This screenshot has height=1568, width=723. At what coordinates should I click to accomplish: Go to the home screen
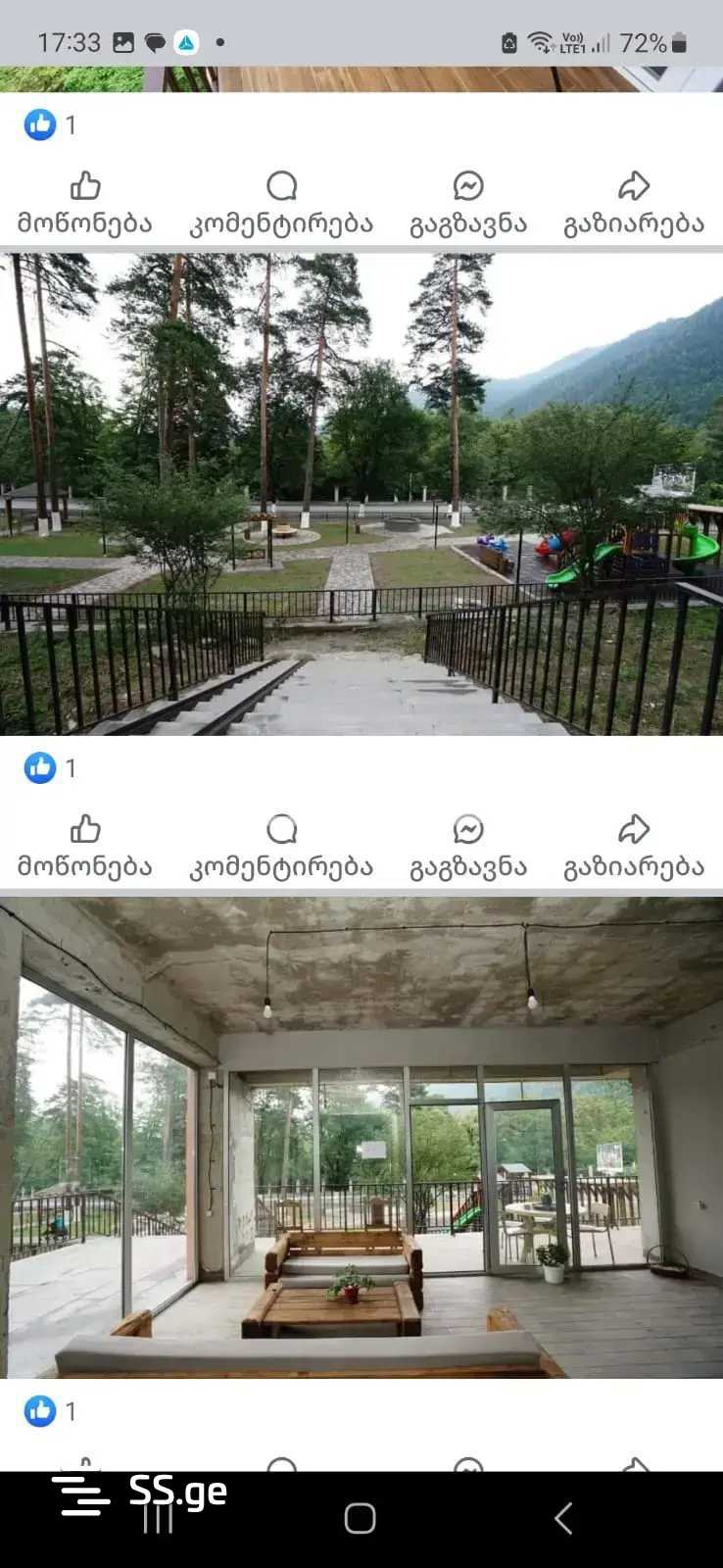click(361, 1519)
